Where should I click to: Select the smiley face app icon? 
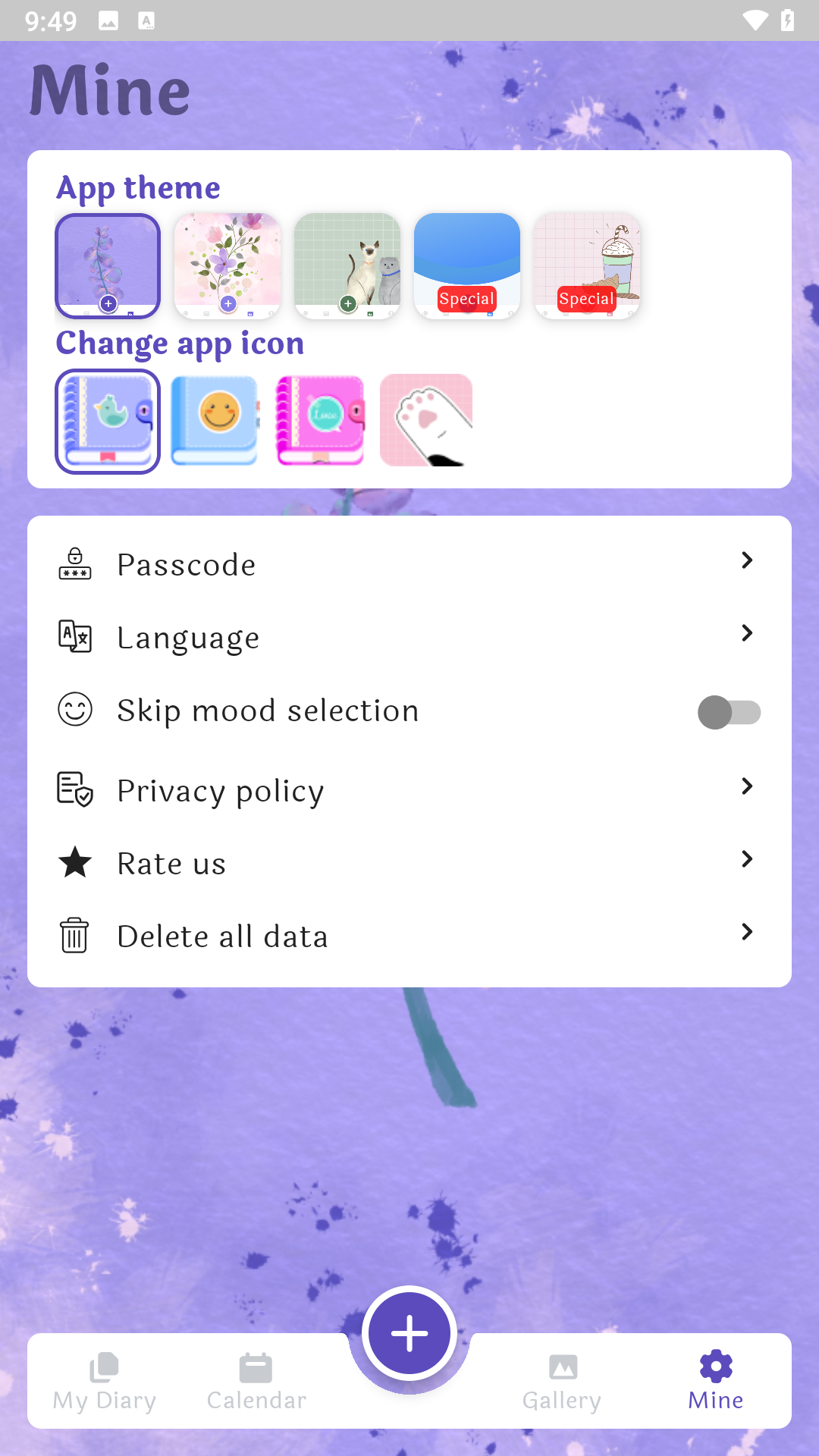[213, 421]
